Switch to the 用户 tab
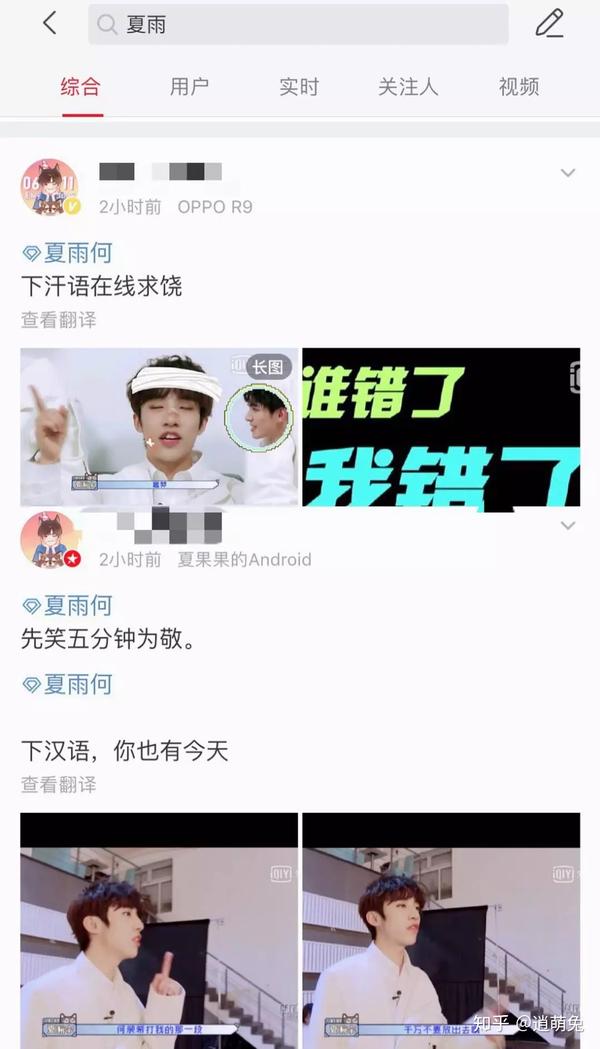Screen dimensions: 600x1049 [189, 87]
